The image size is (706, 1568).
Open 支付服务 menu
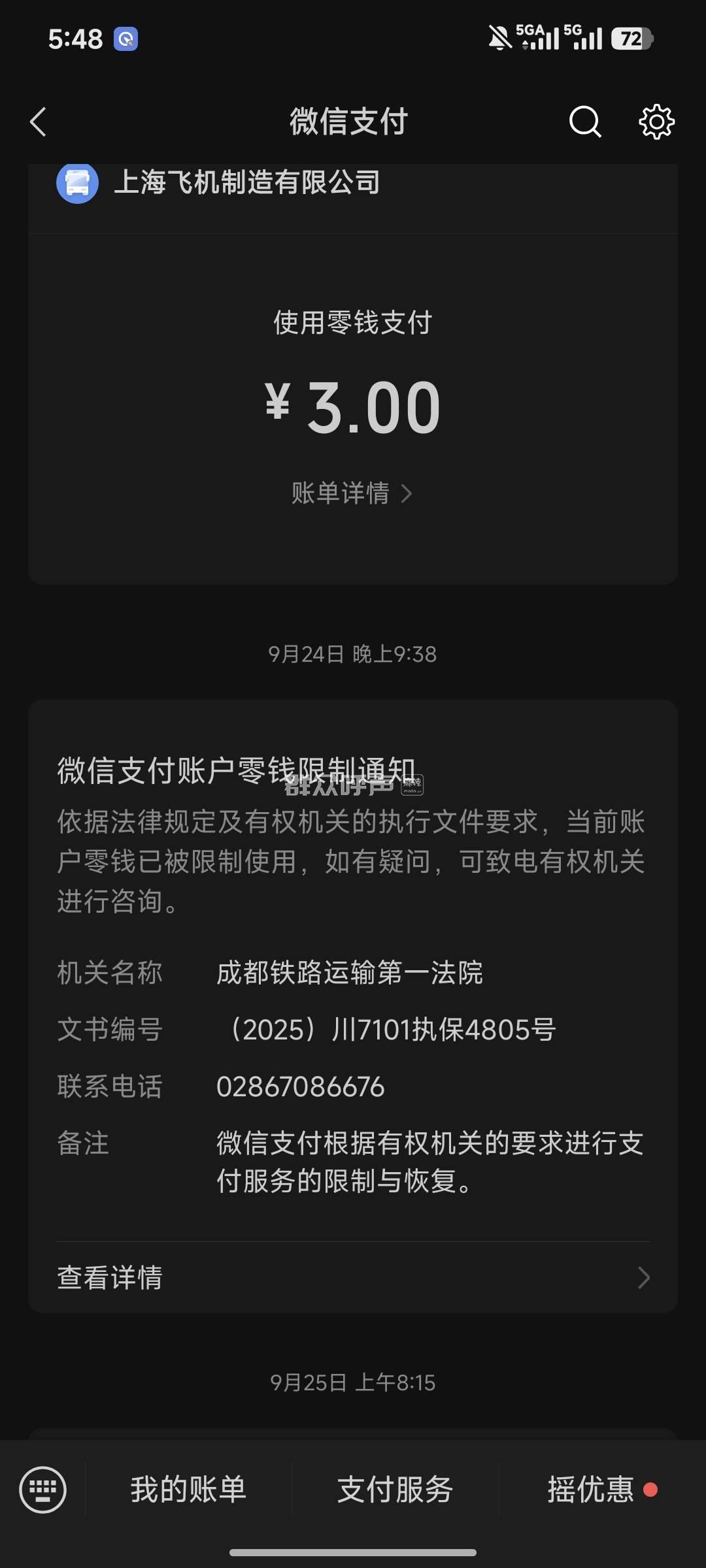395,1490
